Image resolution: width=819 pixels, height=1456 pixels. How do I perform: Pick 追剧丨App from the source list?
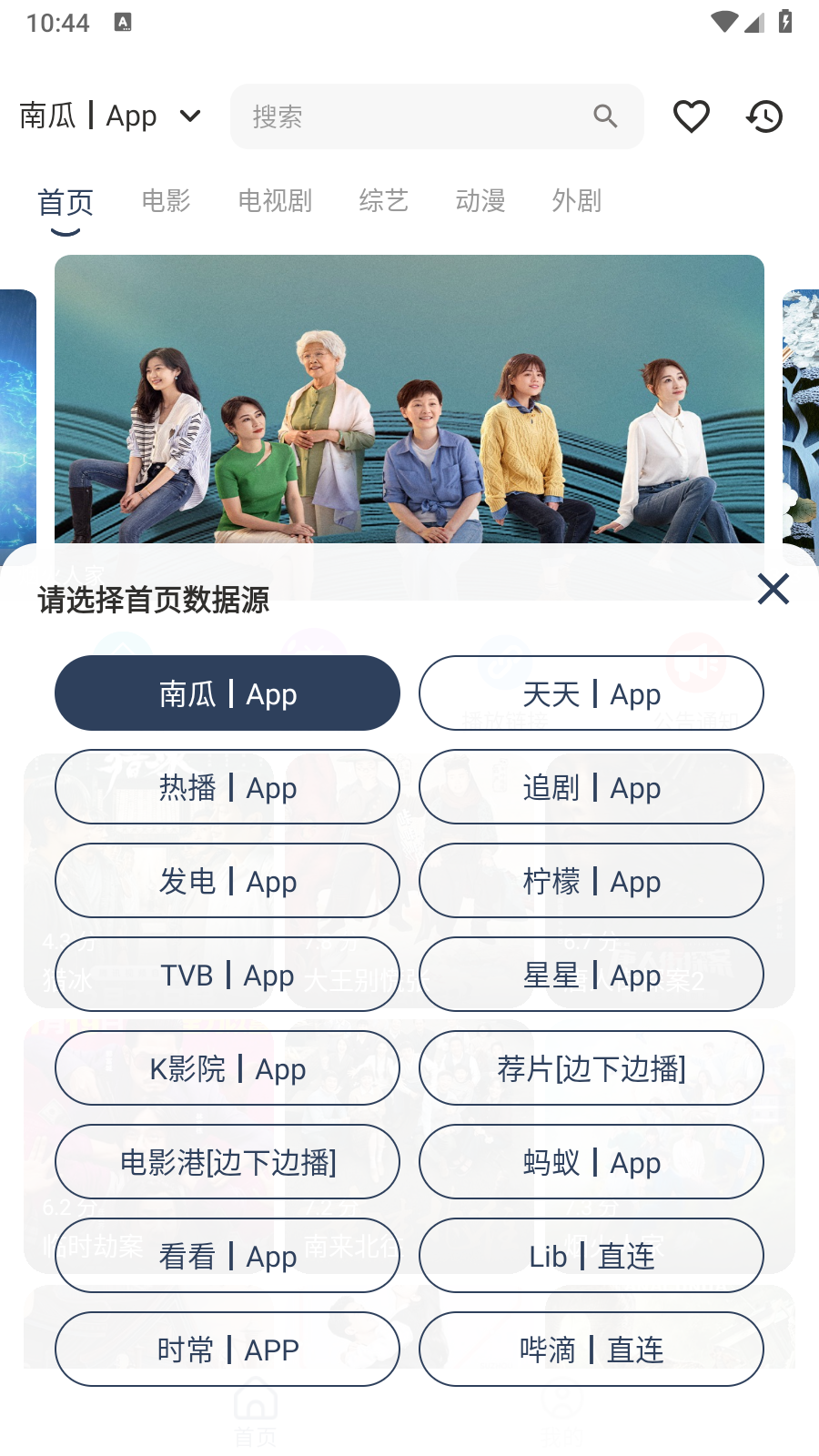(591, 787)
